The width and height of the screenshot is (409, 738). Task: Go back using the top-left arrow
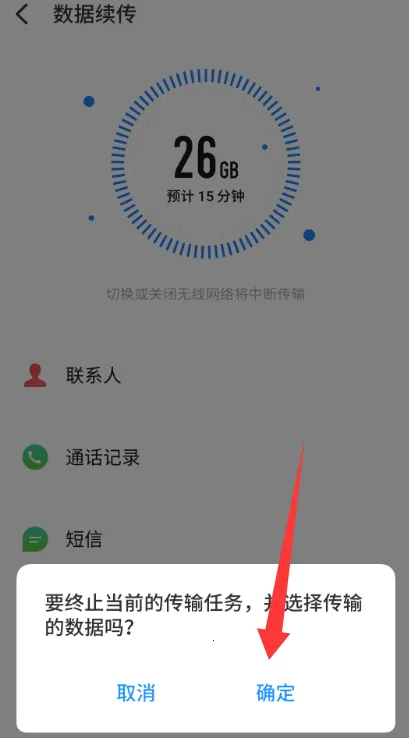pos(22,15)
